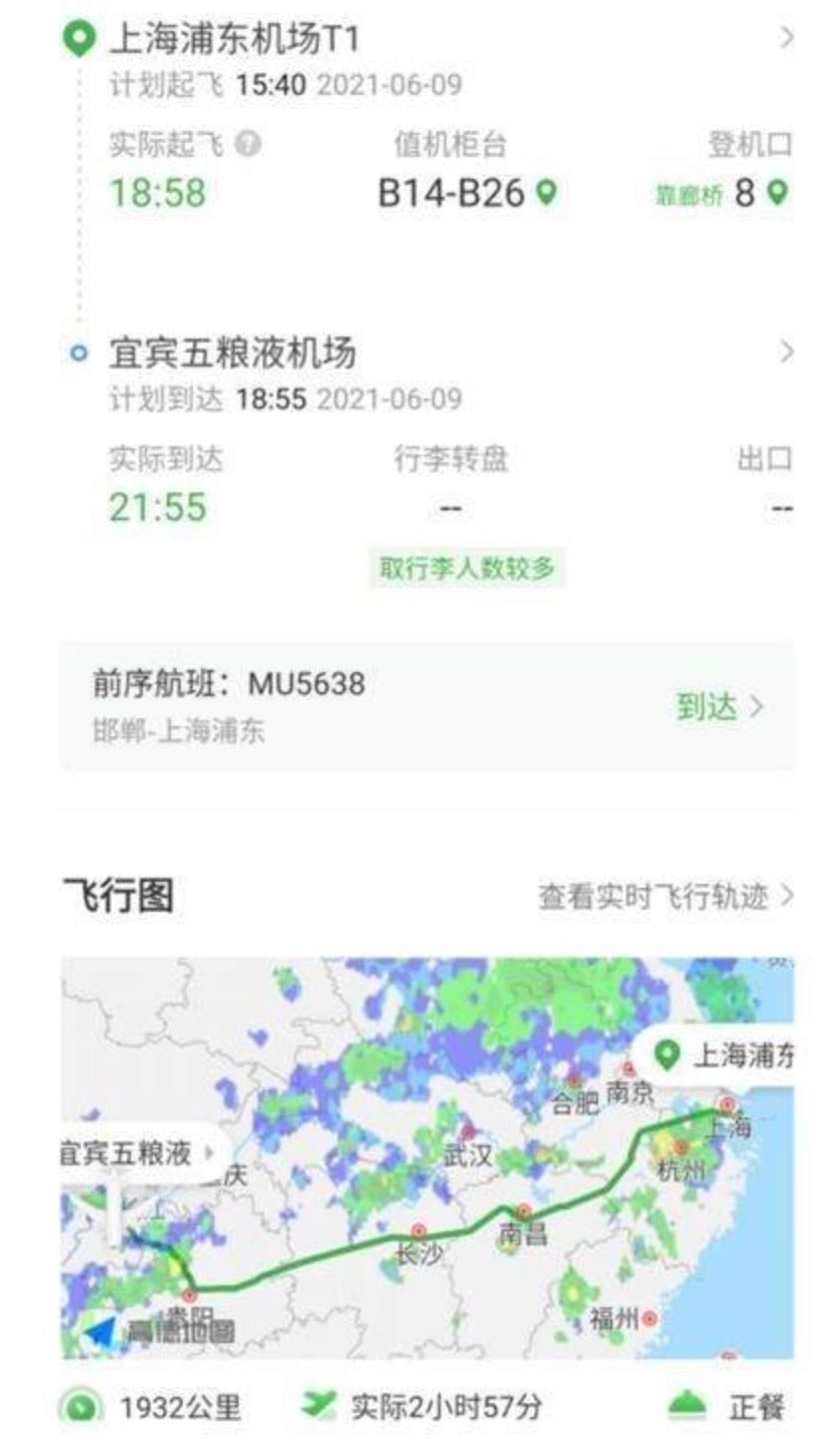Open the 宜宾五粮液机场 airport details row

pos(427,353)
